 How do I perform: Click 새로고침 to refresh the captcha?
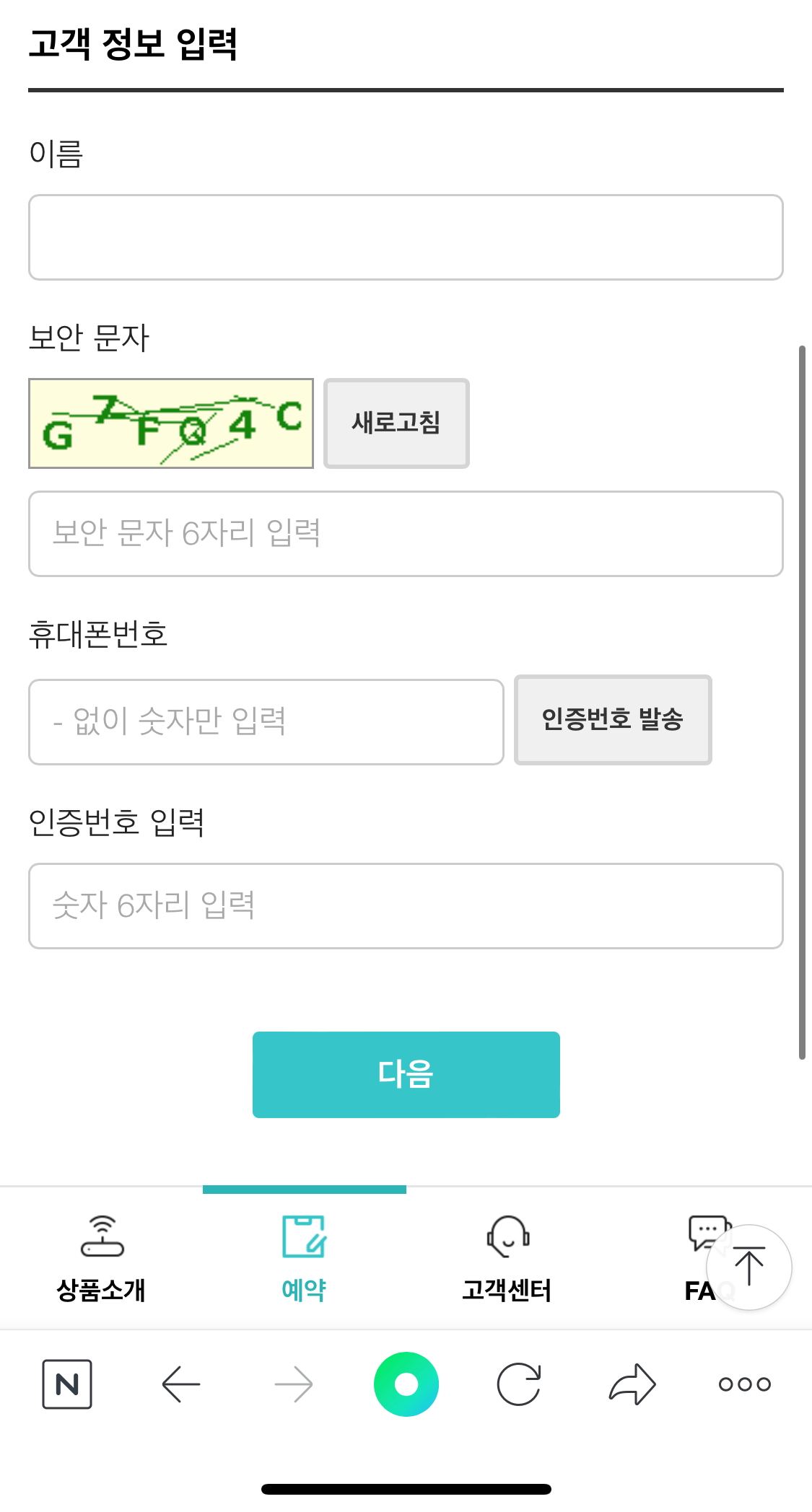pos(396,423)
